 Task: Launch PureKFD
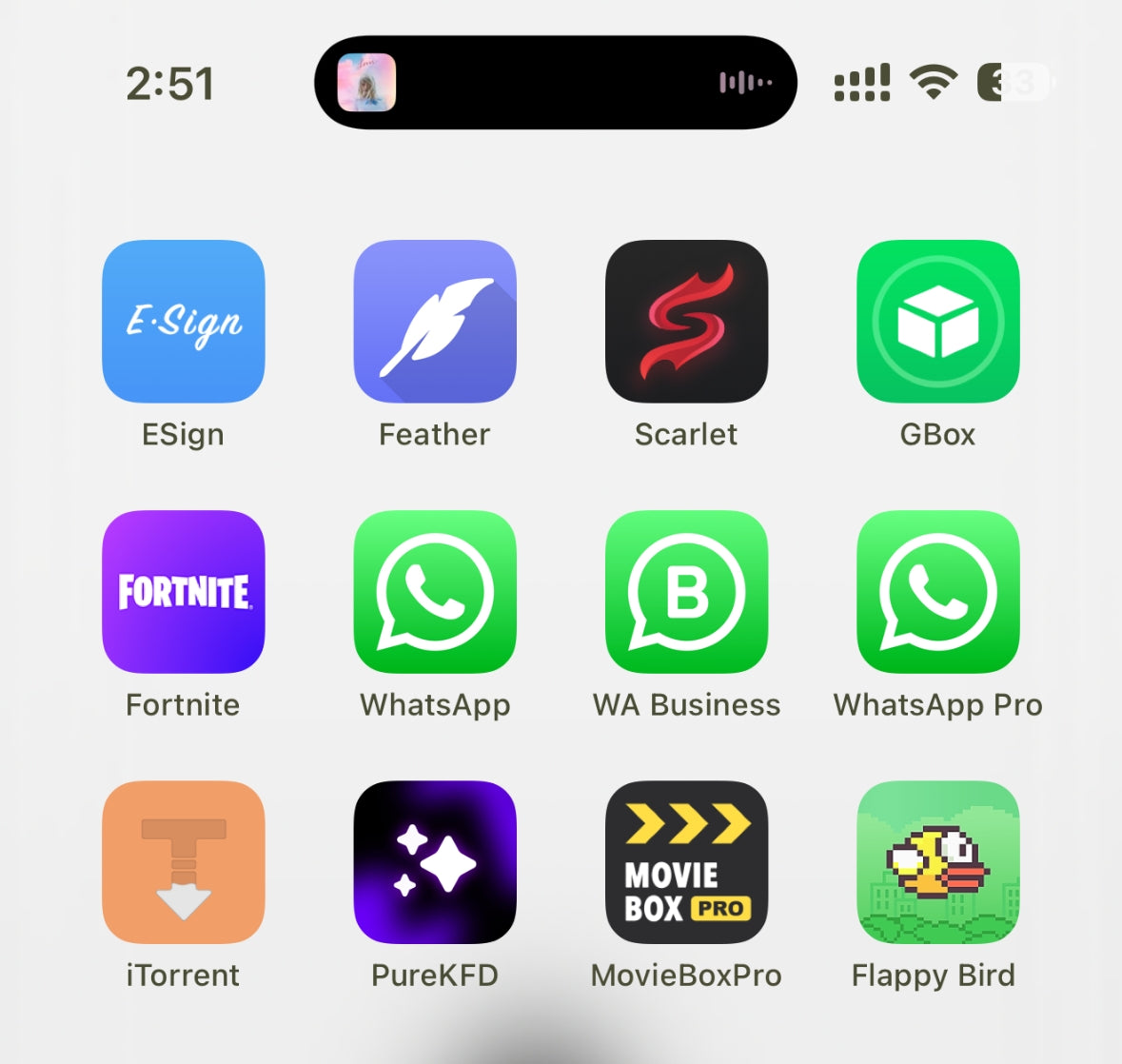click(x=435, y=862)
